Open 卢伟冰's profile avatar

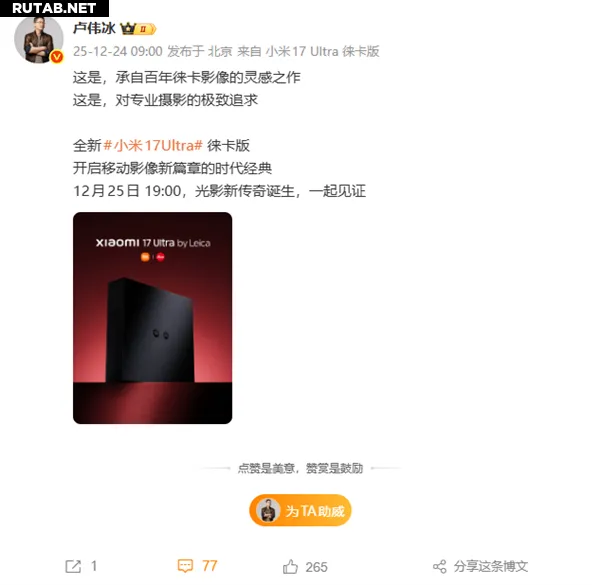tap(38, 41)
